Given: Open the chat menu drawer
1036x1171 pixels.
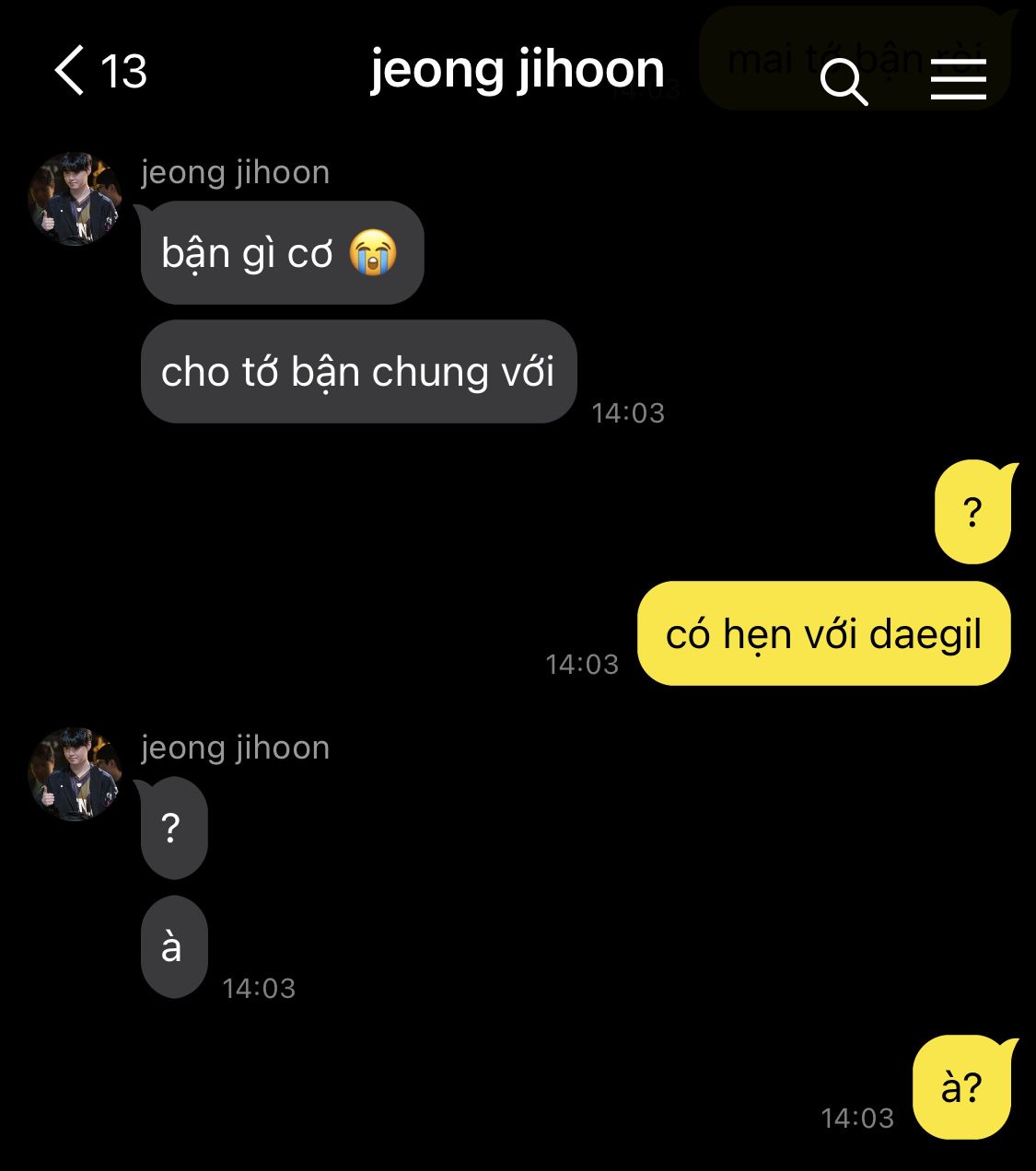Looking at the screenshot, I should 958,79.
